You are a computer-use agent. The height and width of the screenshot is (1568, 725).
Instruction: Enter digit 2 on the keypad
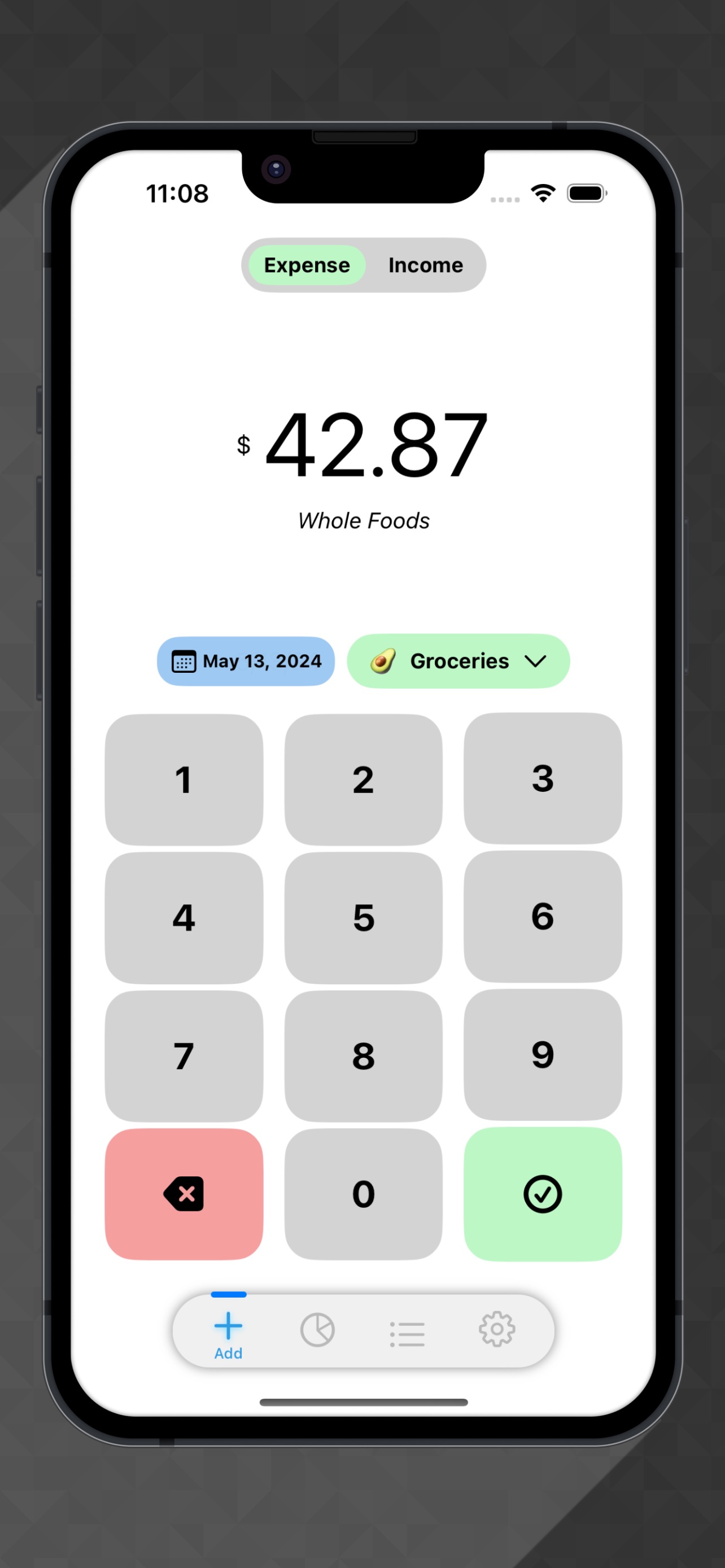364,779
